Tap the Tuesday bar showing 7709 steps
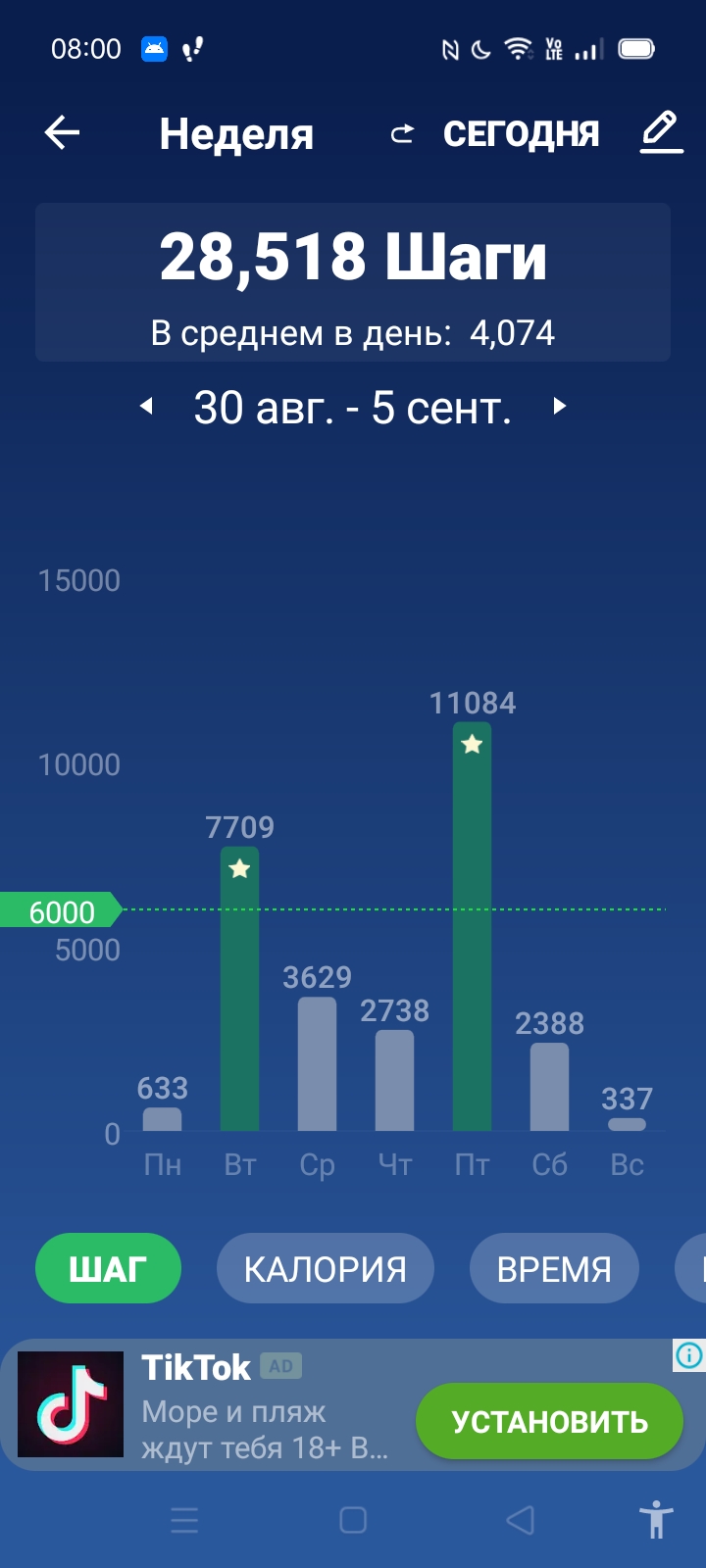Image resolution: width=706 pixels, height=1568 pixels. pos(239,988)
